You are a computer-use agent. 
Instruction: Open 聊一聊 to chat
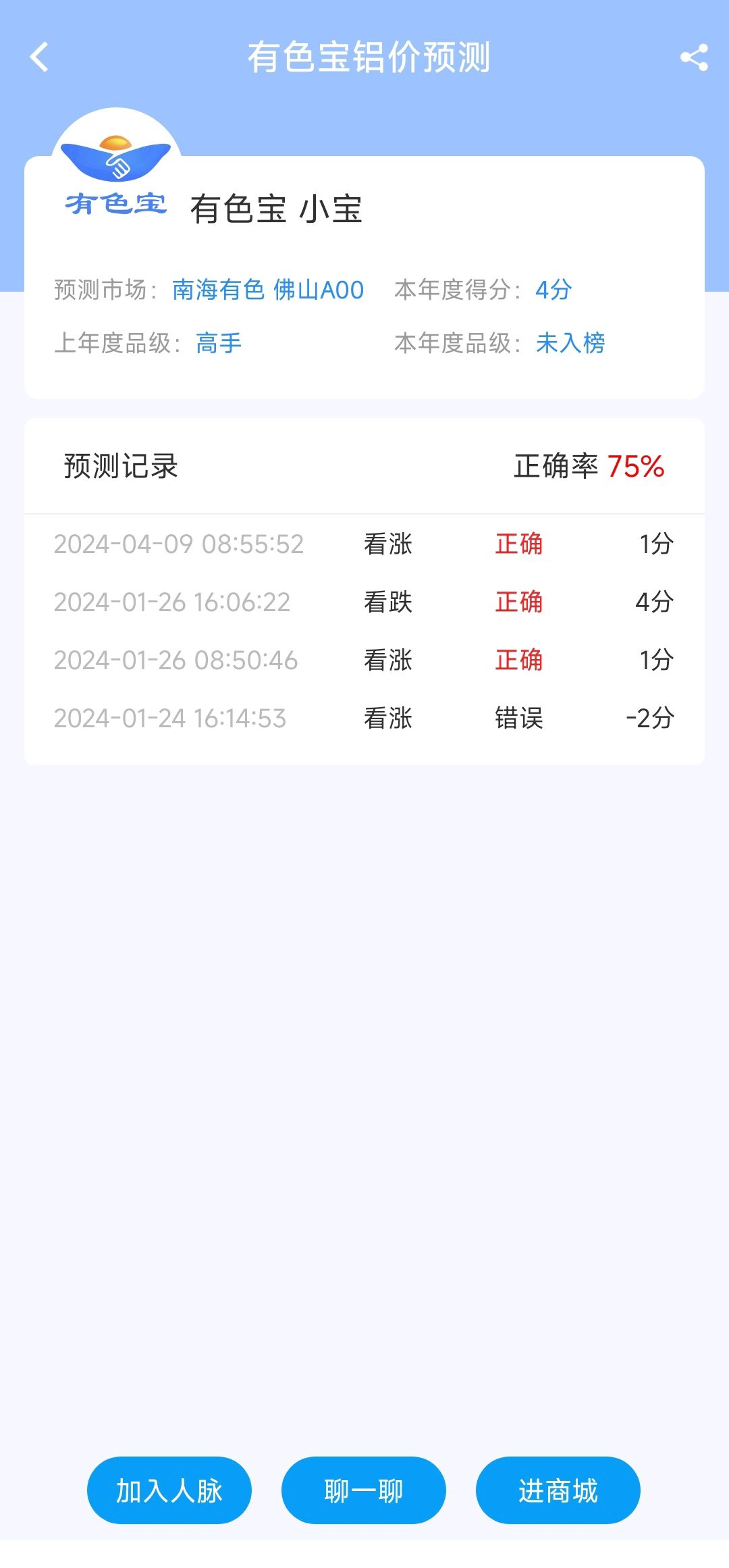tap(364, 1490)
